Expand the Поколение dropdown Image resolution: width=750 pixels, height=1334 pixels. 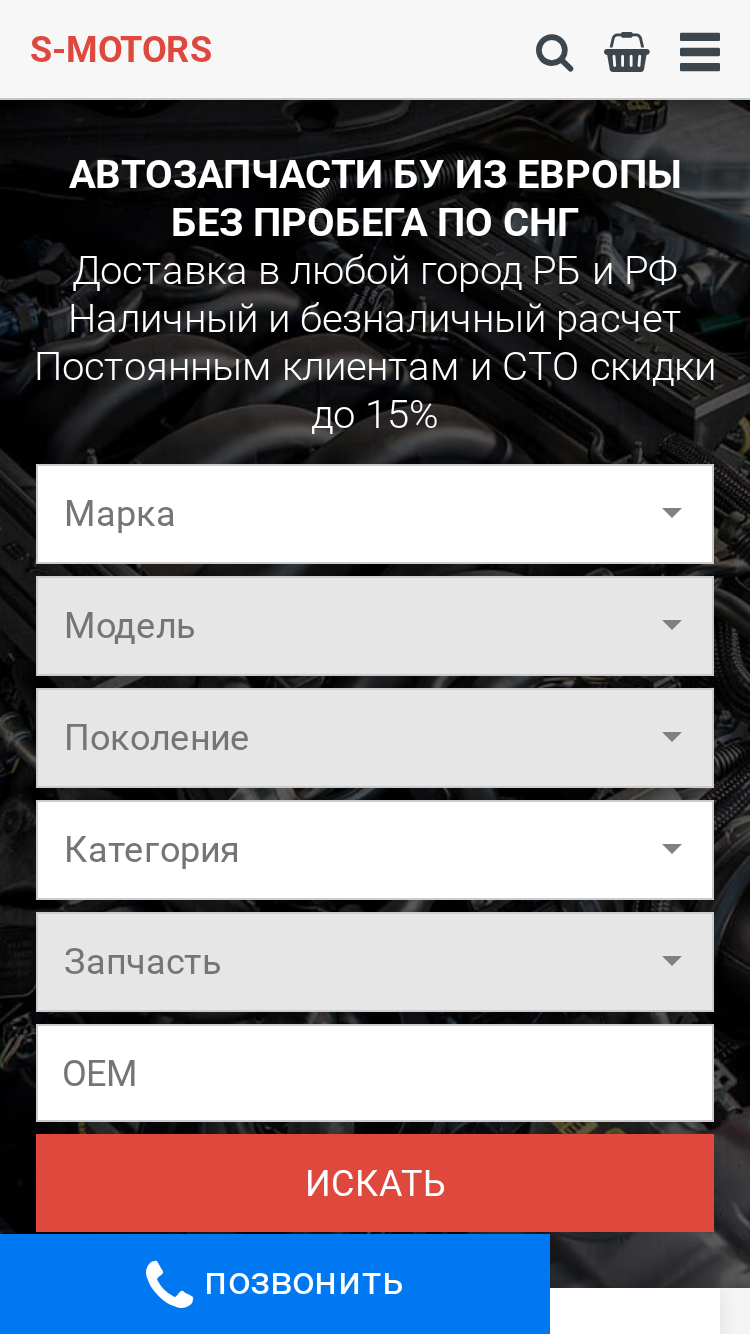click(375, 738)
